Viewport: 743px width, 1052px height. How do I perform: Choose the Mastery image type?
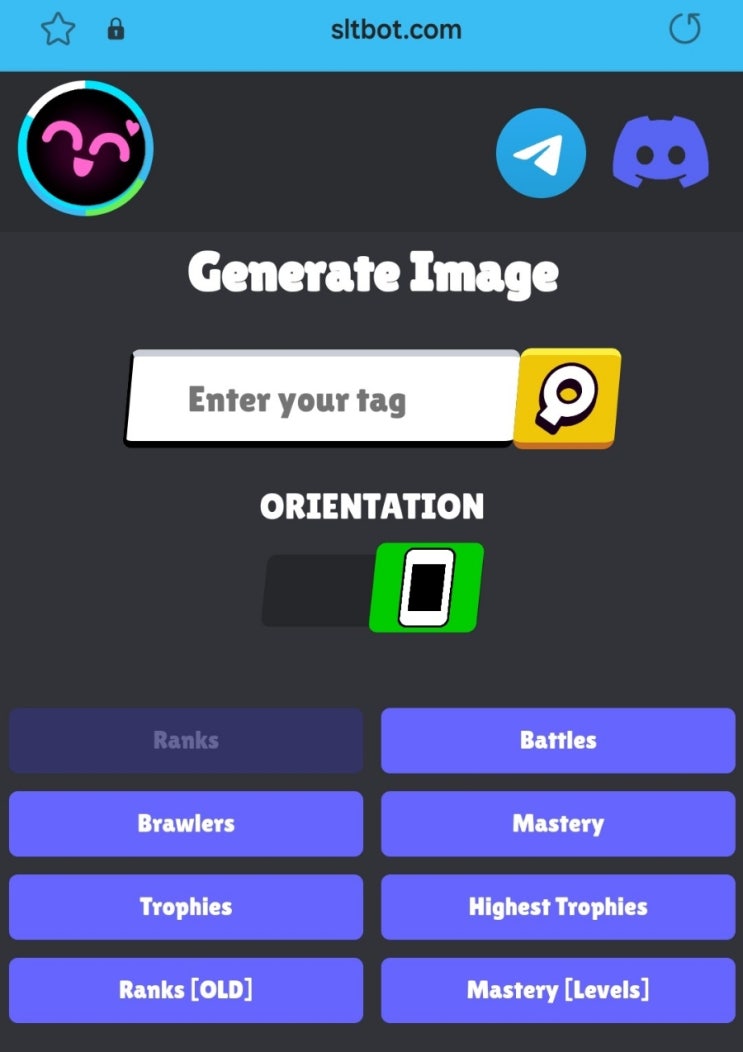(x=558, y=824)
